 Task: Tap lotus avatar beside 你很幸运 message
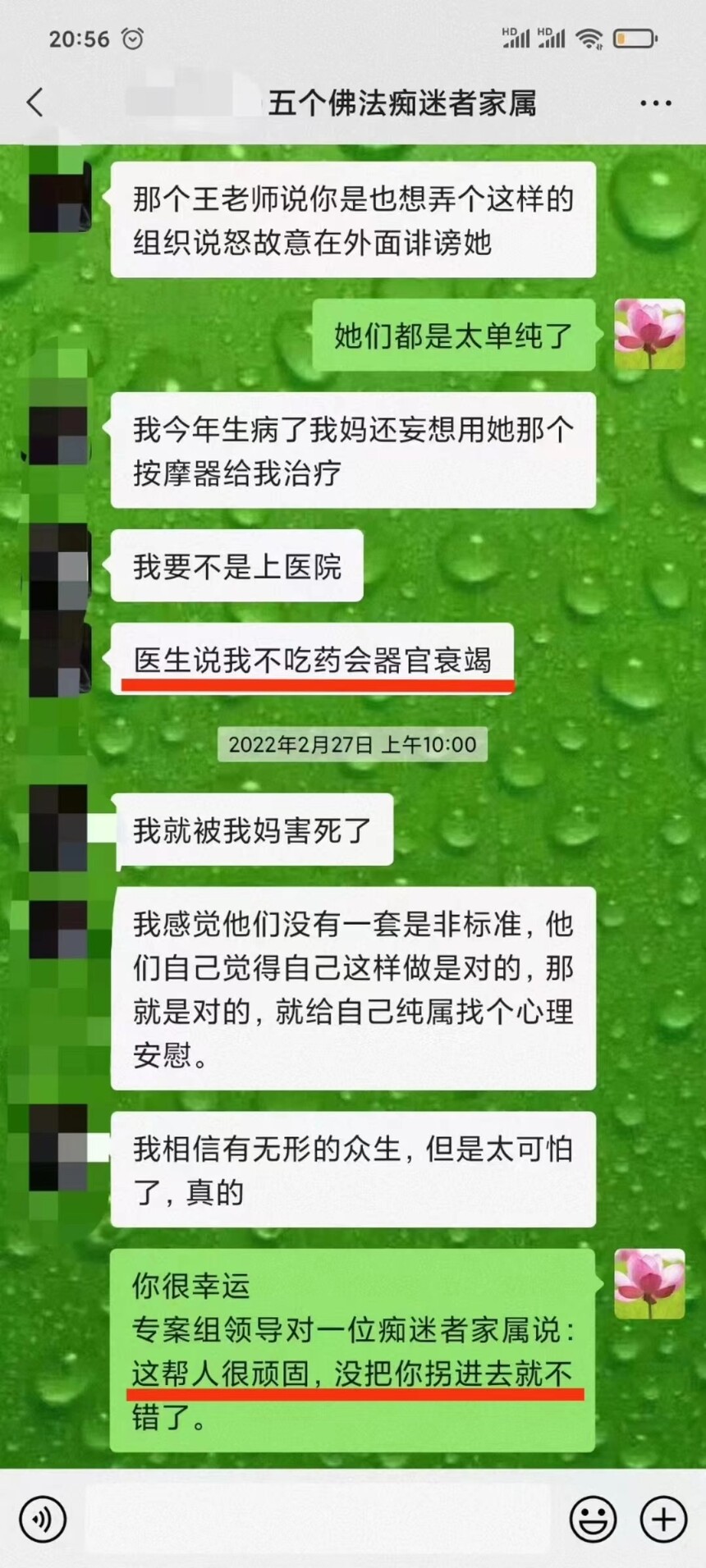(x=649, y=1284)
